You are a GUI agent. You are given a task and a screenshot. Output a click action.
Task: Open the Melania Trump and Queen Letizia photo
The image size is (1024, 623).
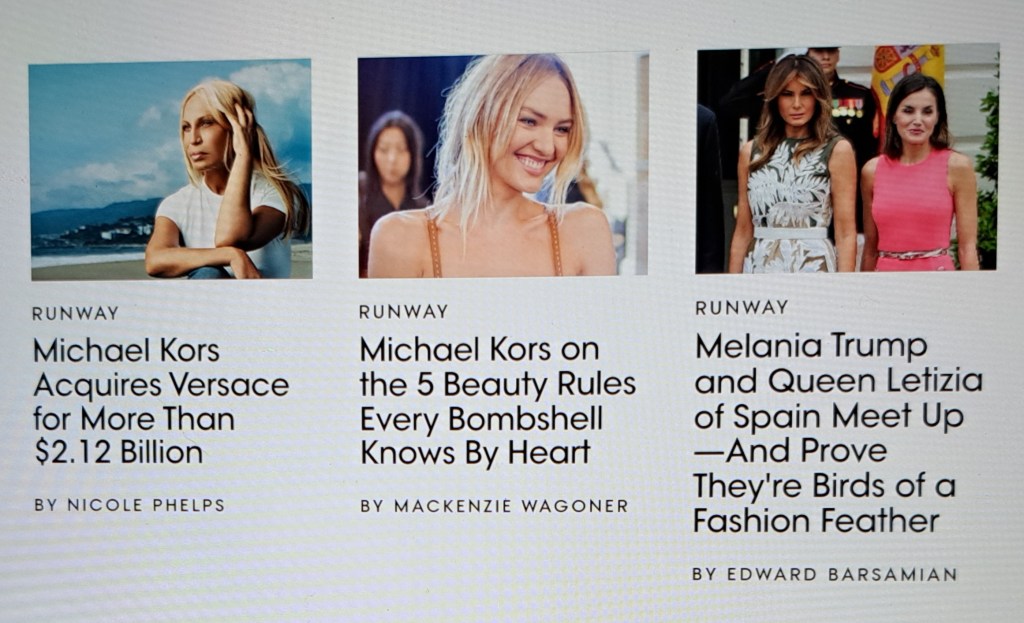848,158
